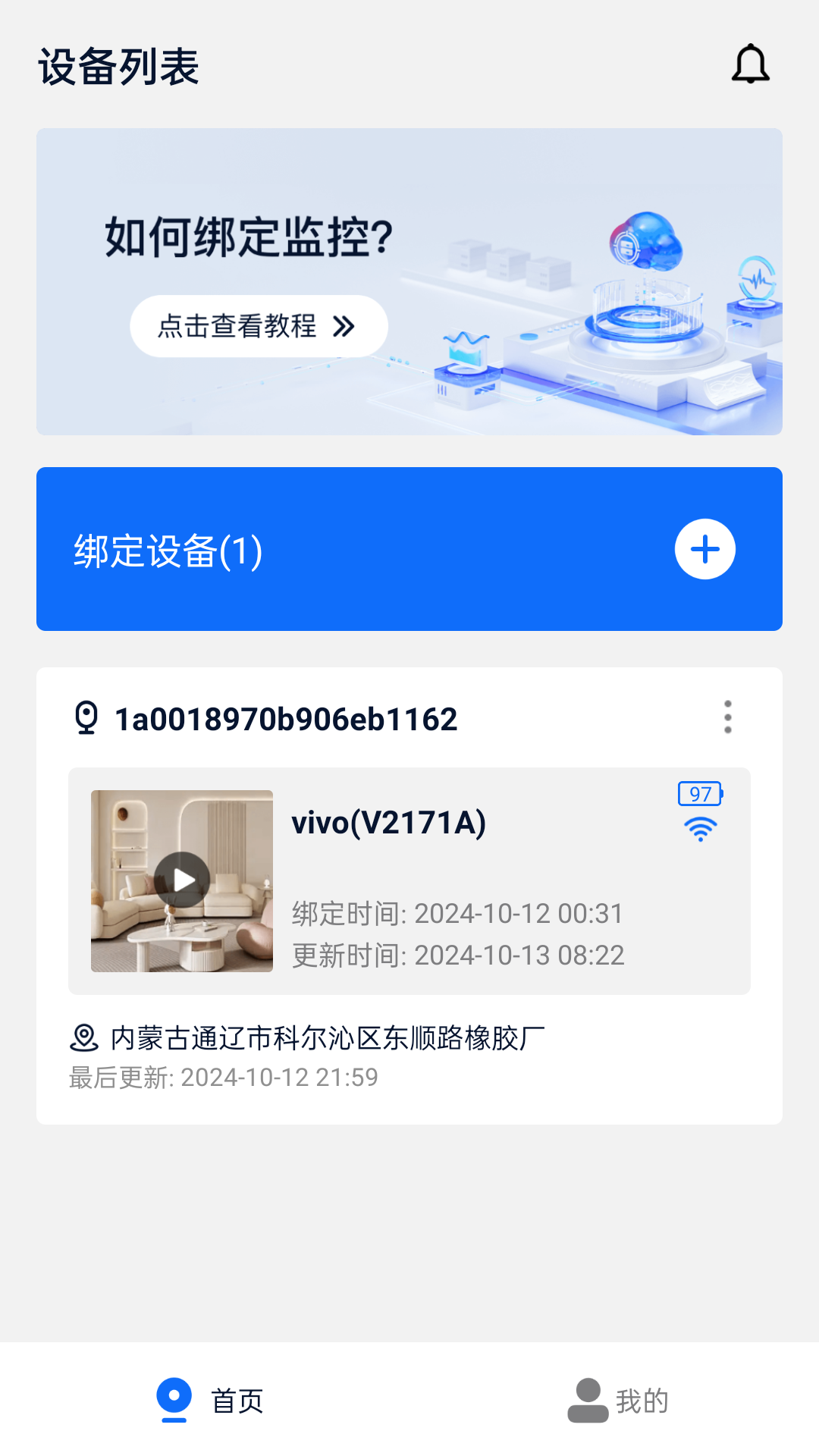Tap the plus icon to add a device
Image resolution: width=819 pixels, height=1456 pixels.
[704, 551]
